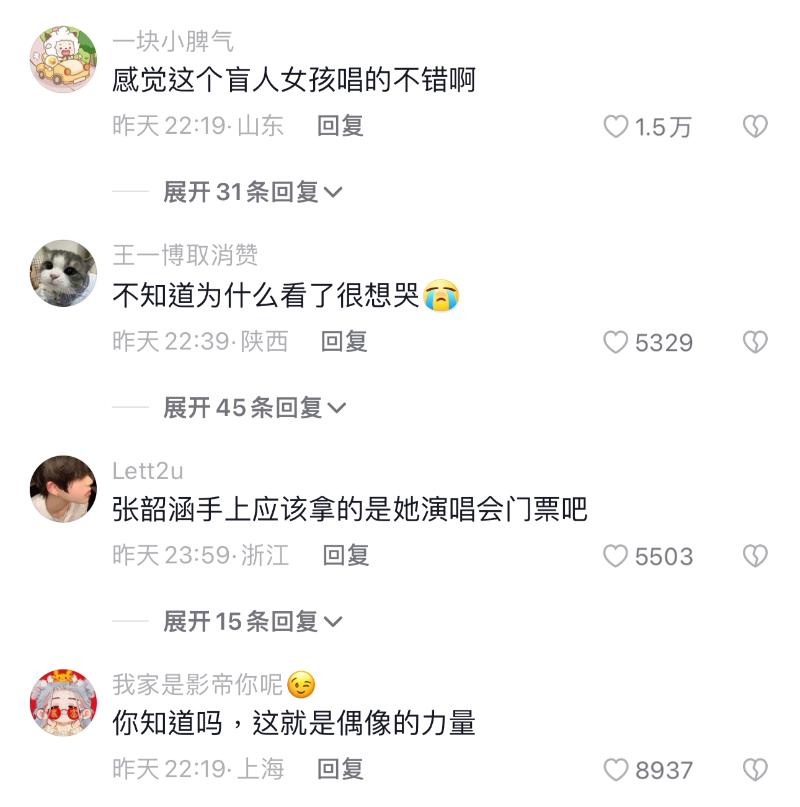Expand the 15 replies
This screenshot has height=807, width=800.
(x=252, y=622)
